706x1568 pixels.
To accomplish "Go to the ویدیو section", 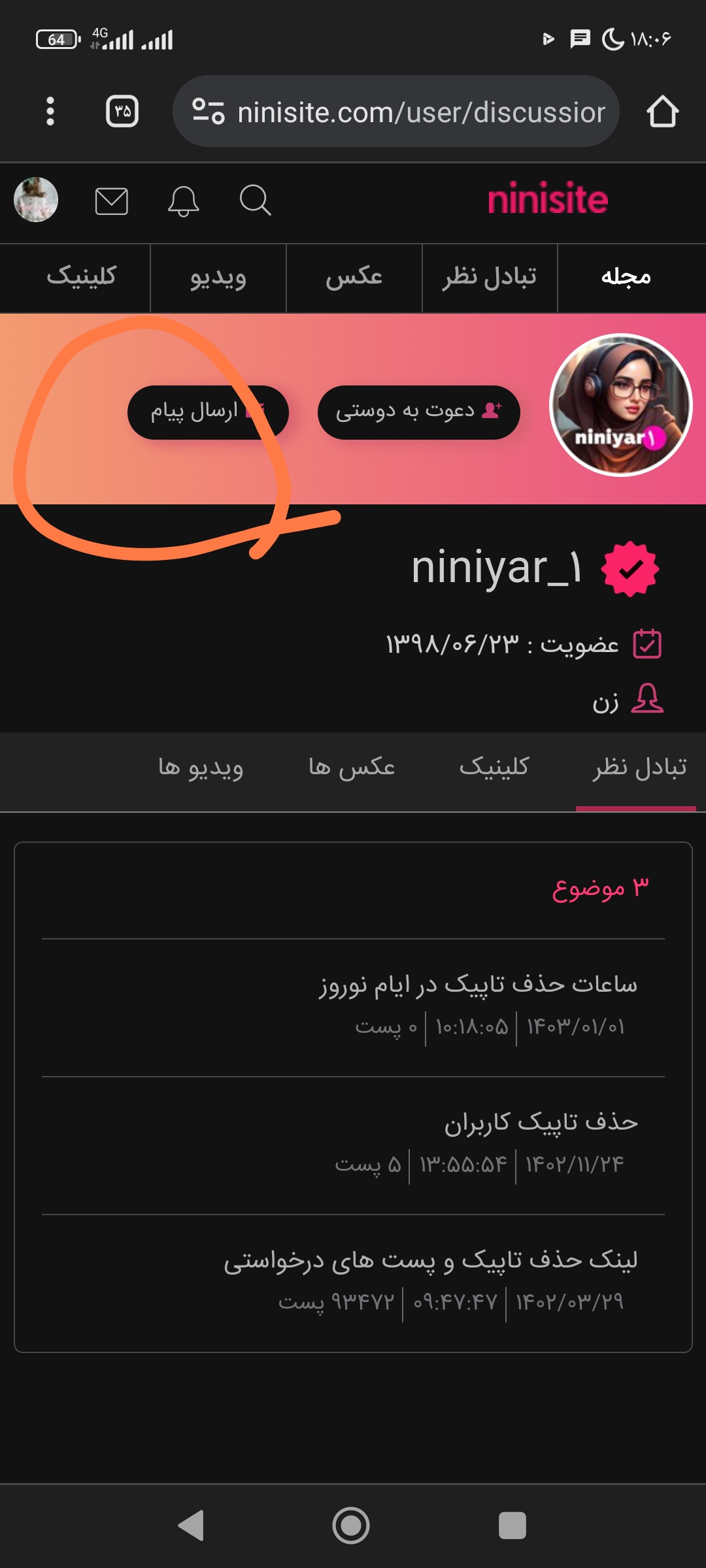I will pyautogui.click(x=218, y=277).
